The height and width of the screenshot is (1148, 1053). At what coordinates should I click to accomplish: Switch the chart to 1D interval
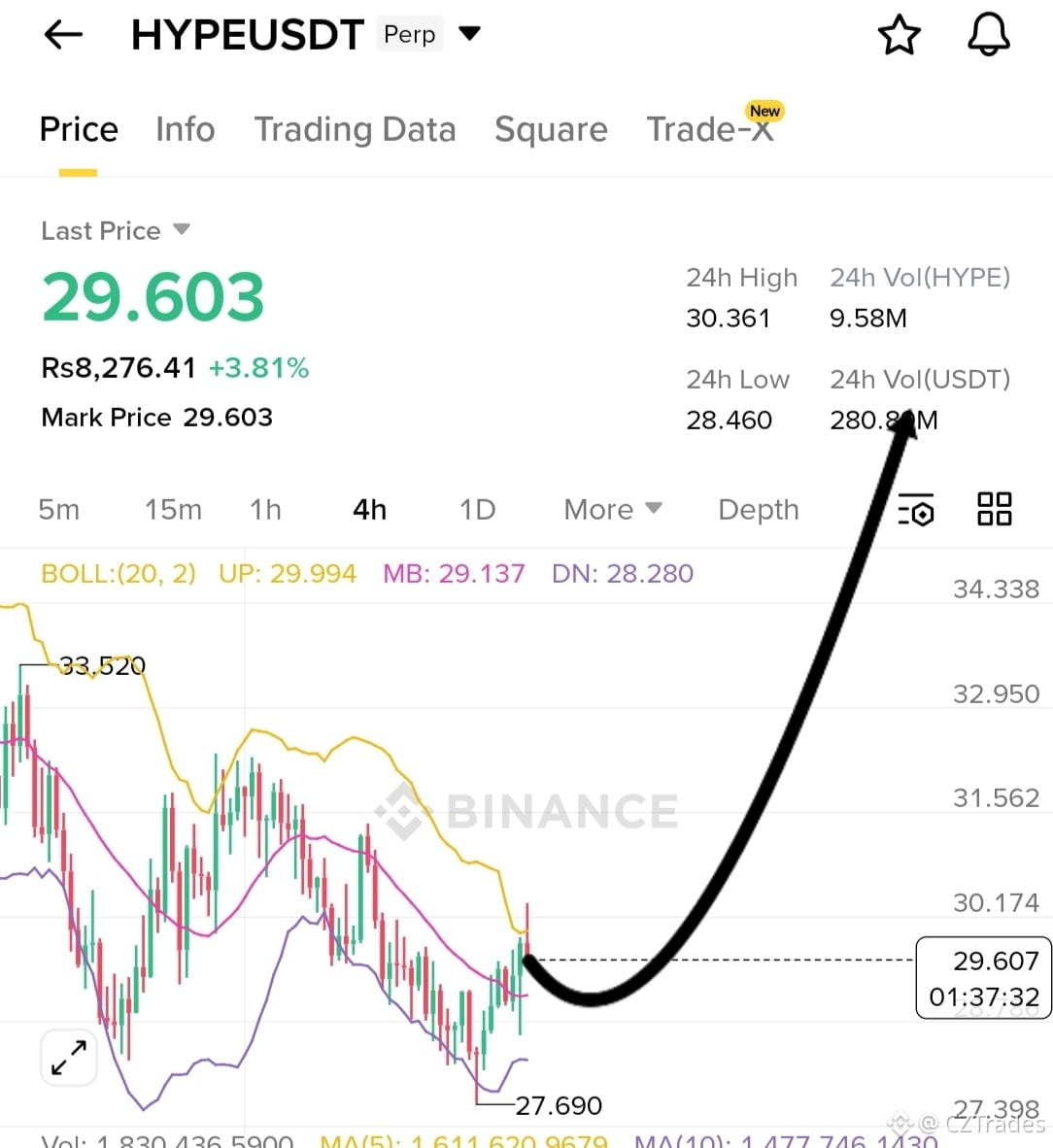click(x=477, y=510)
